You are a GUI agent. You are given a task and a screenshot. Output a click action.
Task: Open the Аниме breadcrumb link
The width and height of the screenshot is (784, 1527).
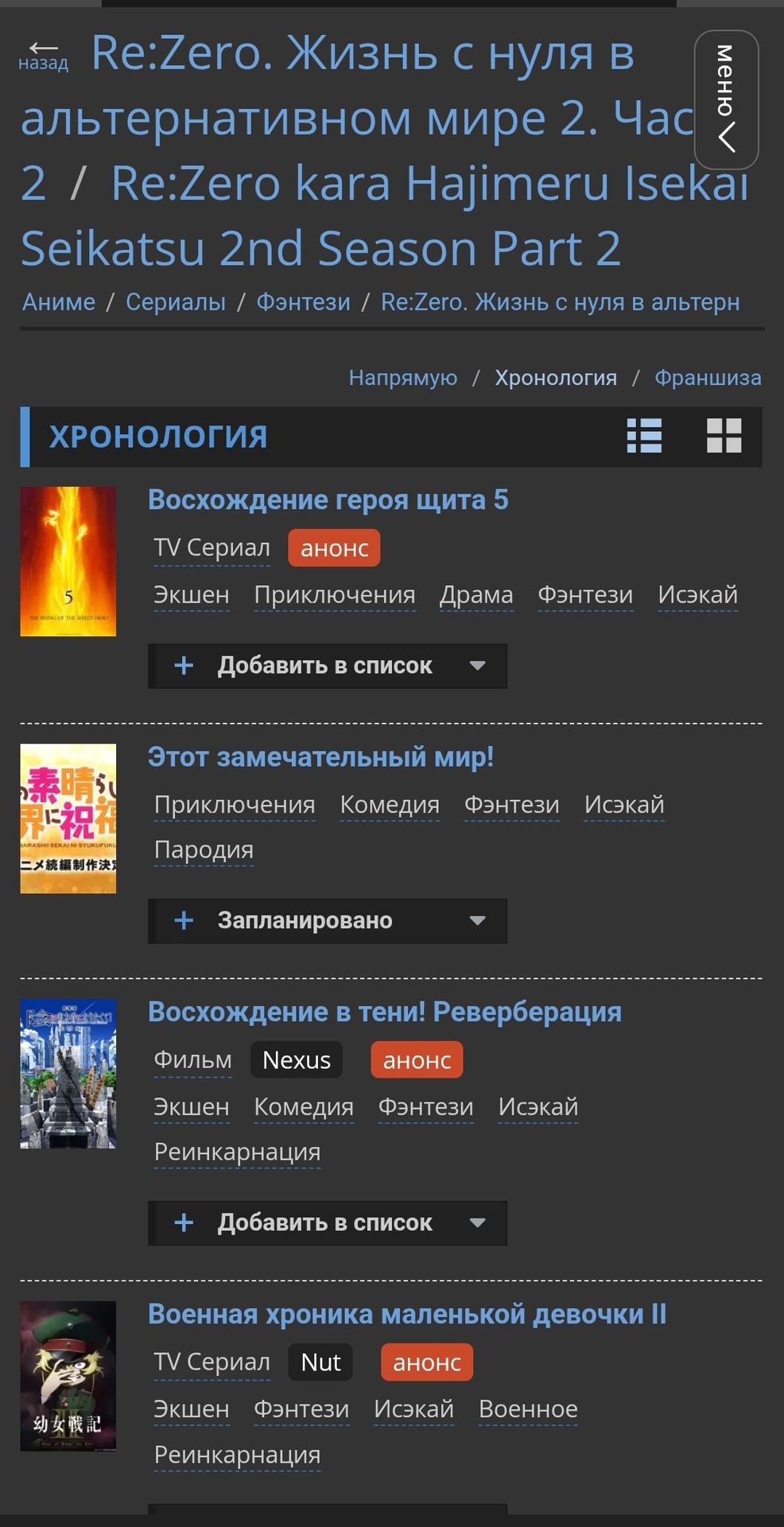[59, 302]
